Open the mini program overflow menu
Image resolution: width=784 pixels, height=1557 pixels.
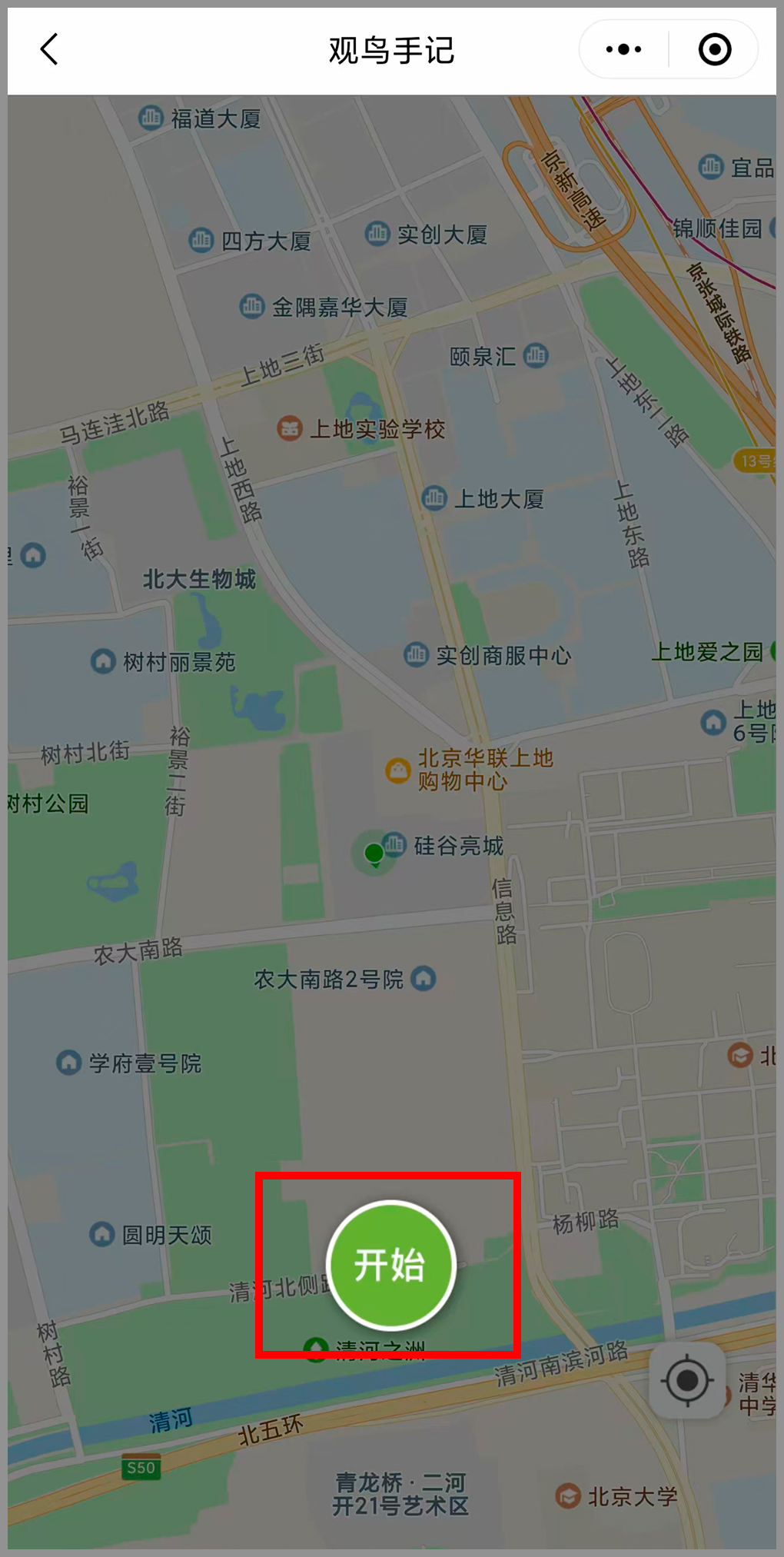click(623, 50)
